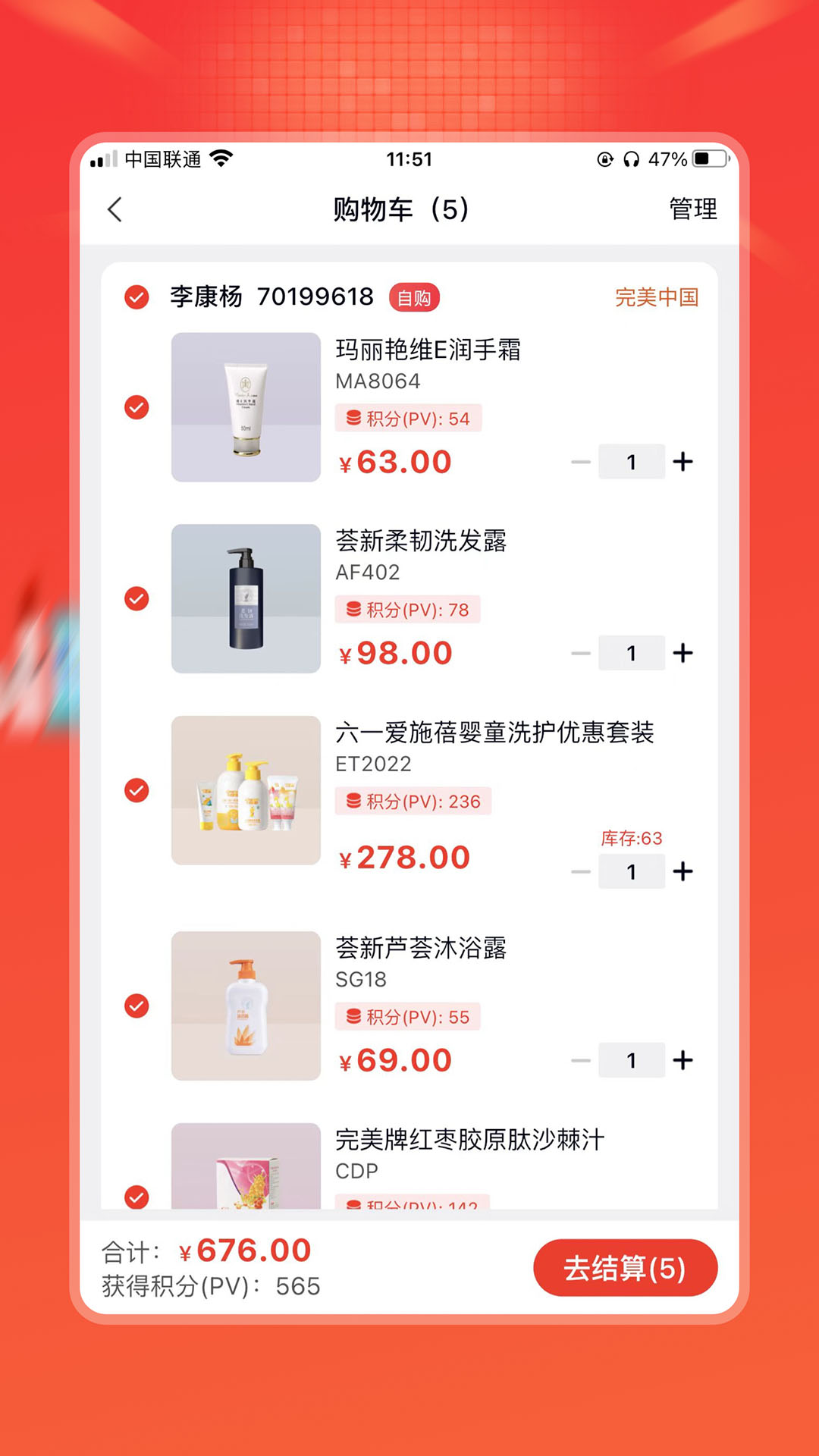The height and width of the screenshot is (1456, 819).
Task: View the 六一爱施蓓婴童洗护优惠套装 product image
Action: pyautogui.click(x=245, y=791)
